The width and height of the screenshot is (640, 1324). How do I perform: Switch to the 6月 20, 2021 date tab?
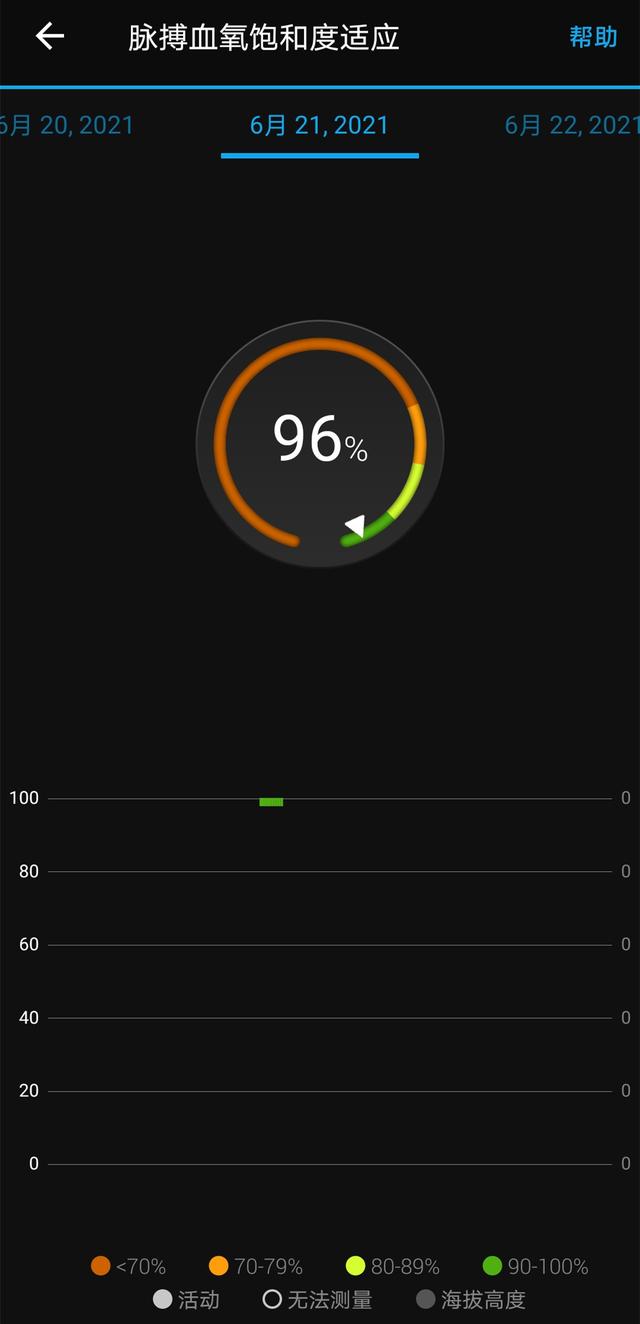coord(66,125)
